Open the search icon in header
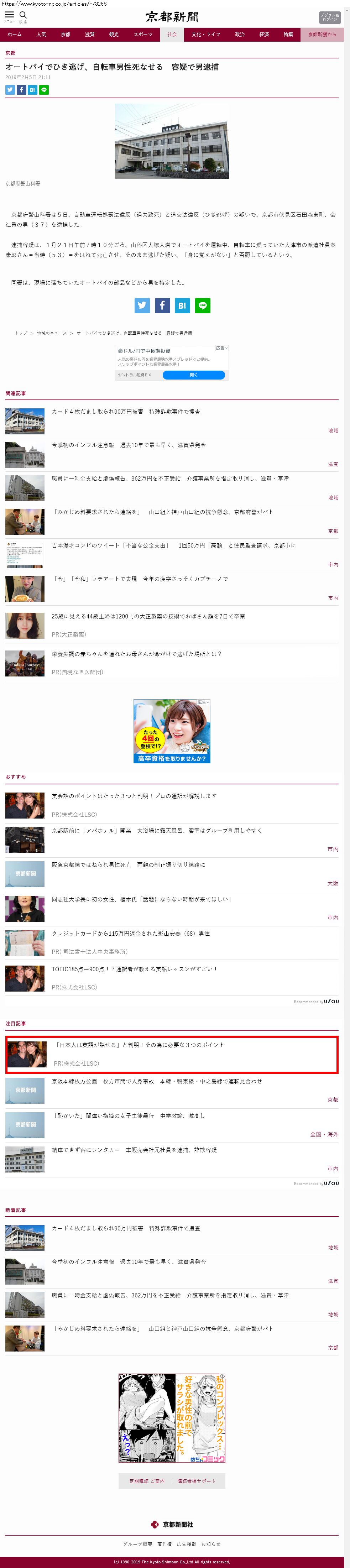 23,15
